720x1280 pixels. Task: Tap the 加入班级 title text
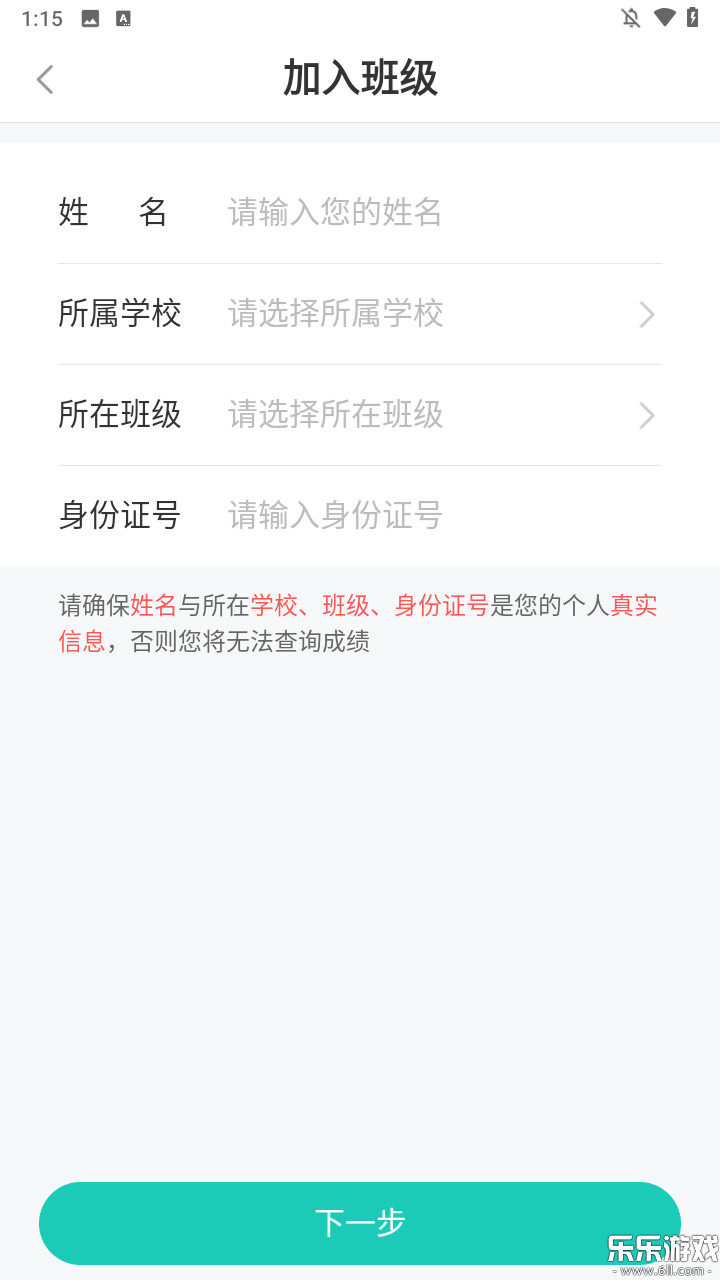[360, 79]
